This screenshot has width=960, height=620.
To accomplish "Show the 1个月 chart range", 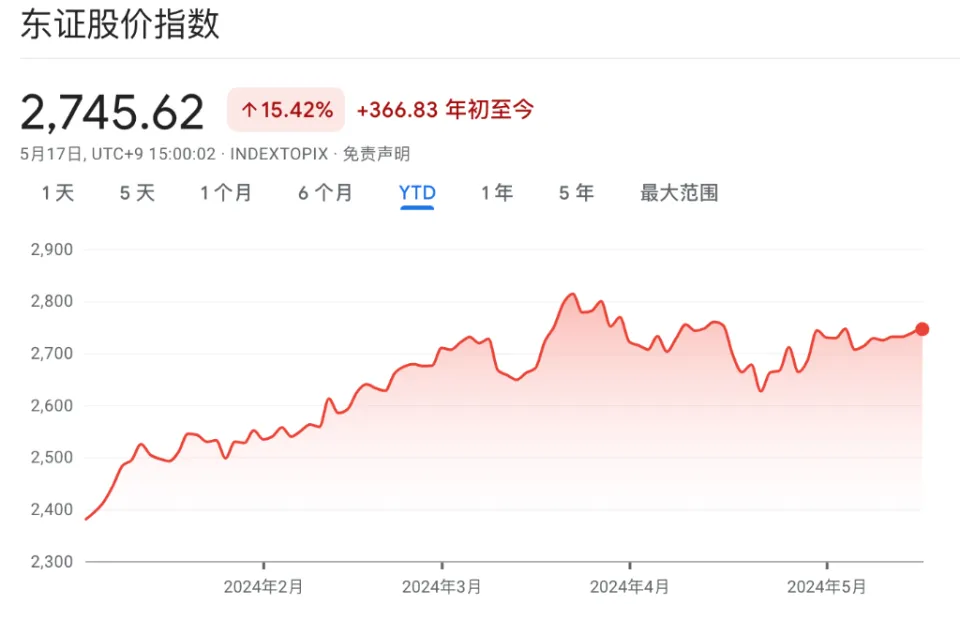I will 226,193.
